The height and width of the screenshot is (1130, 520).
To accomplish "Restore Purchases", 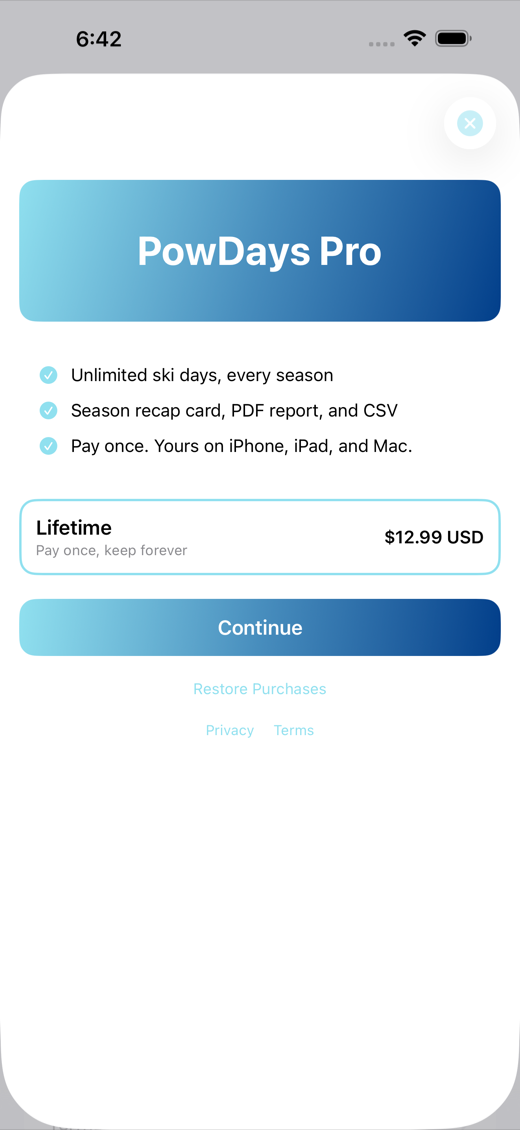I will (x=260, y=689).
